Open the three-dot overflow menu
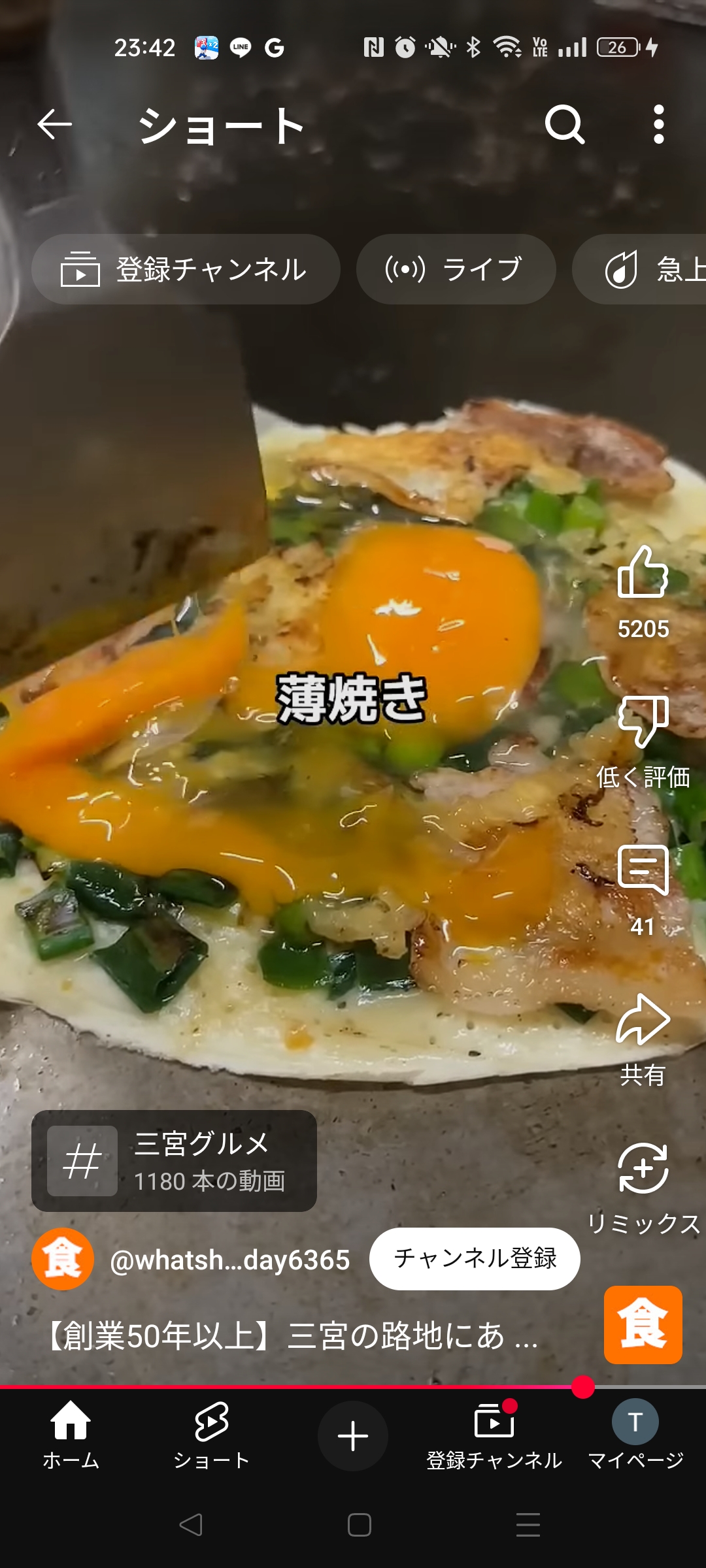The image size is (706, 1568). pyautogui.click(x=659, y=124)
